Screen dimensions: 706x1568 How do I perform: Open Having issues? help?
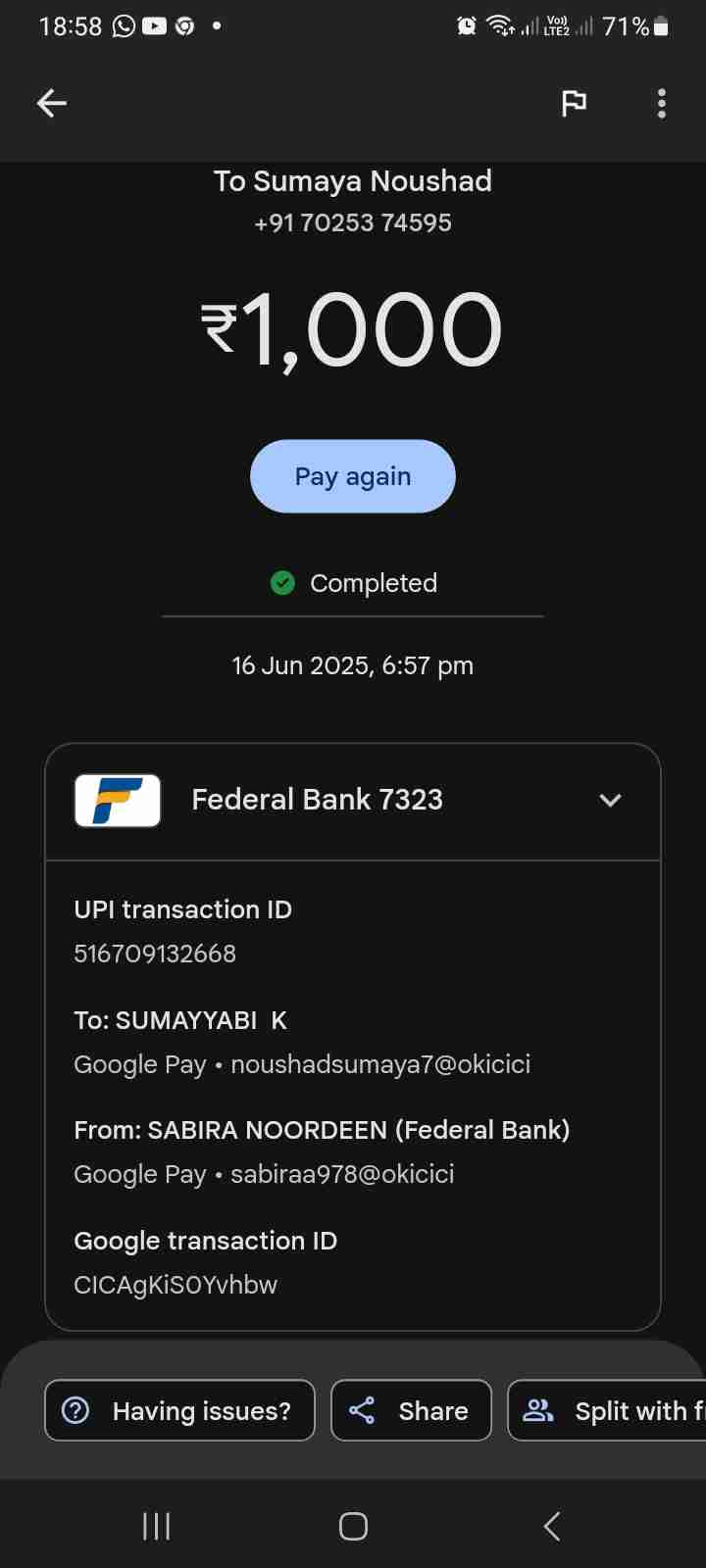[x=179, y=1410]
